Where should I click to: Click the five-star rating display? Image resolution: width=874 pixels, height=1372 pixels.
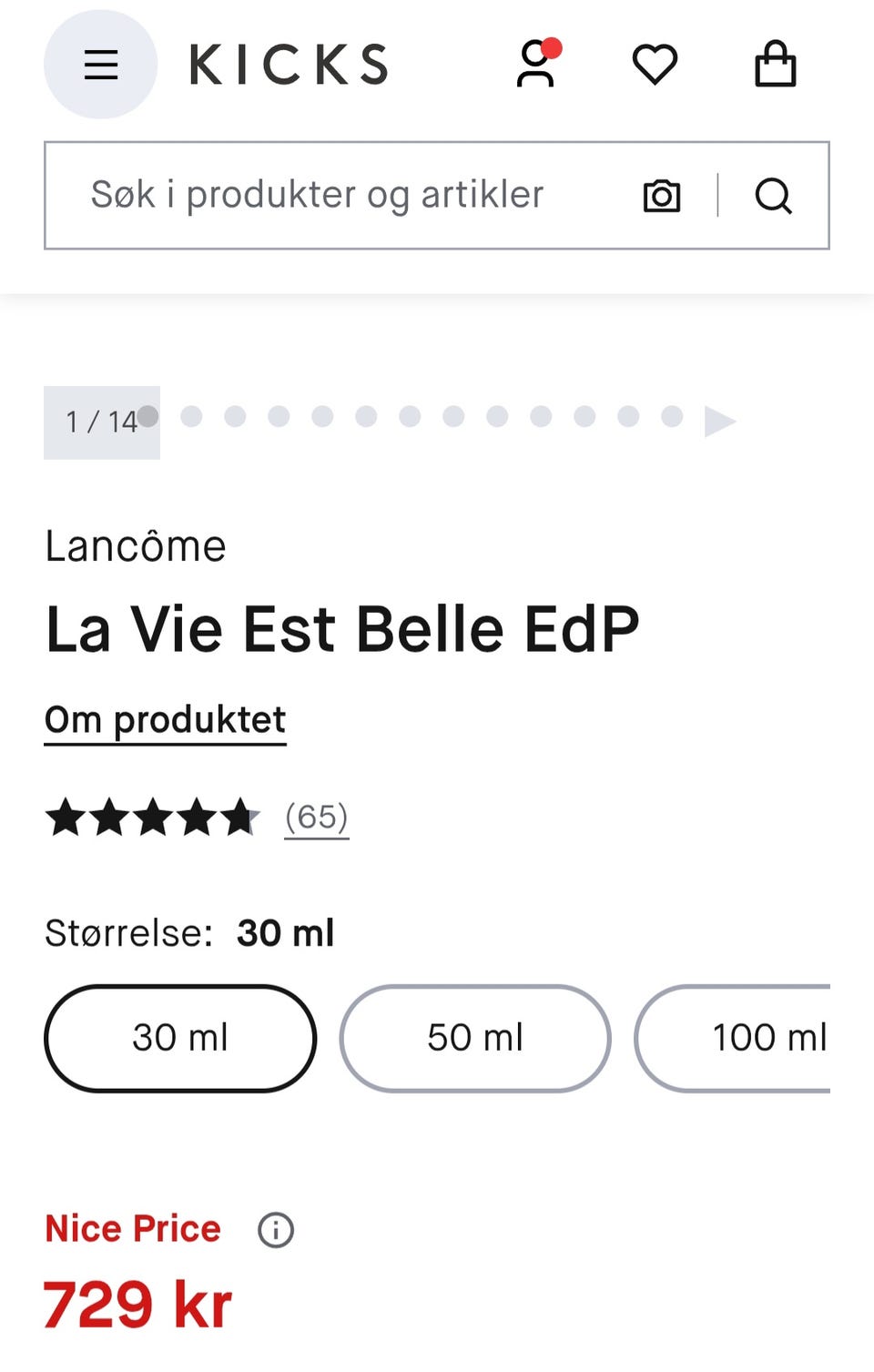pos(153,818)
